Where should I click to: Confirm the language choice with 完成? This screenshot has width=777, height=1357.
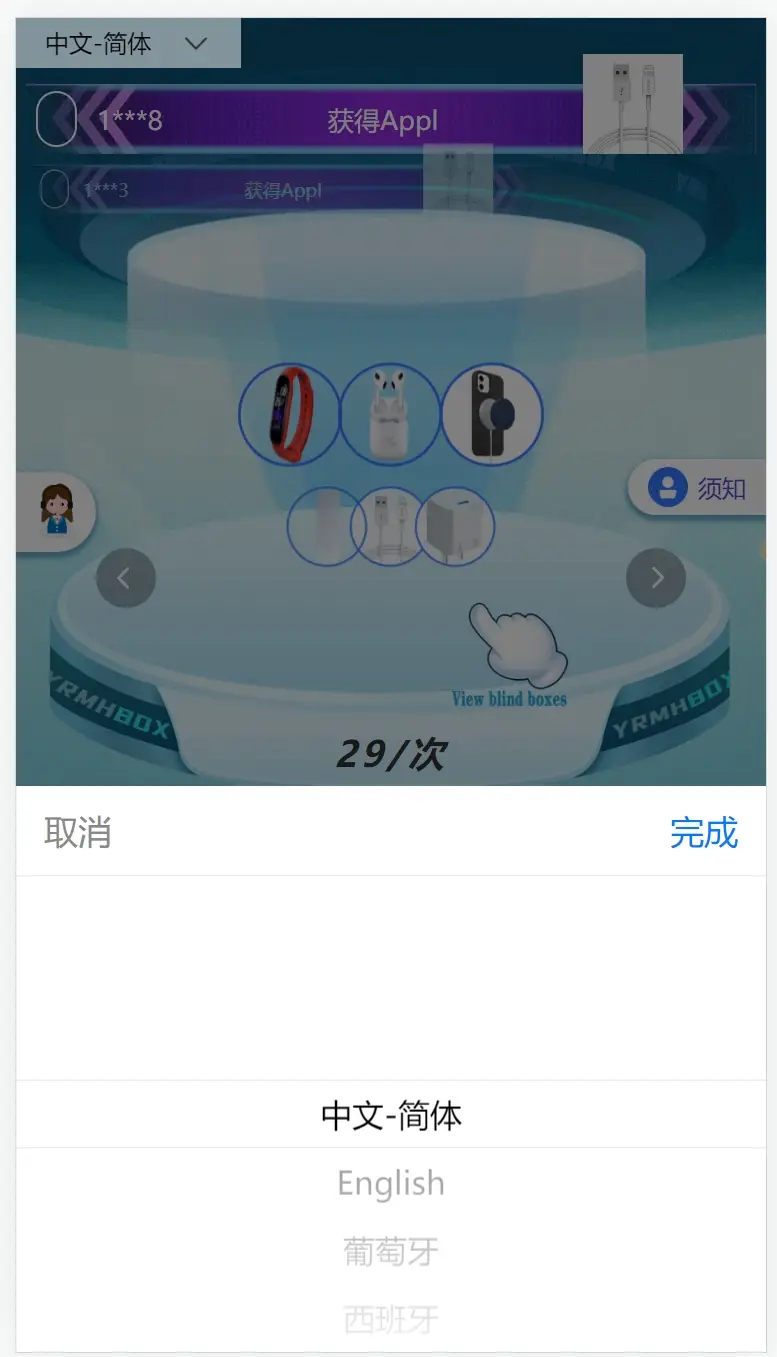click(703, 832)
